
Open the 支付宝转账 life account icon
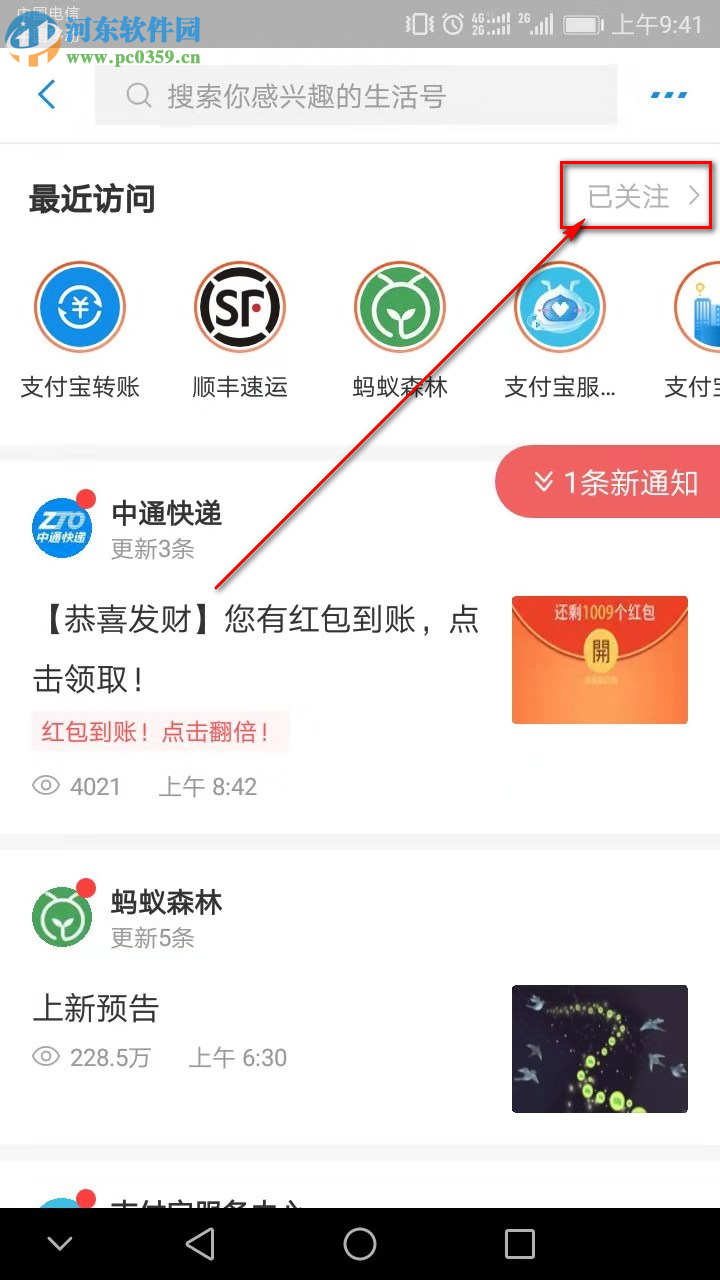pos(80,306)
